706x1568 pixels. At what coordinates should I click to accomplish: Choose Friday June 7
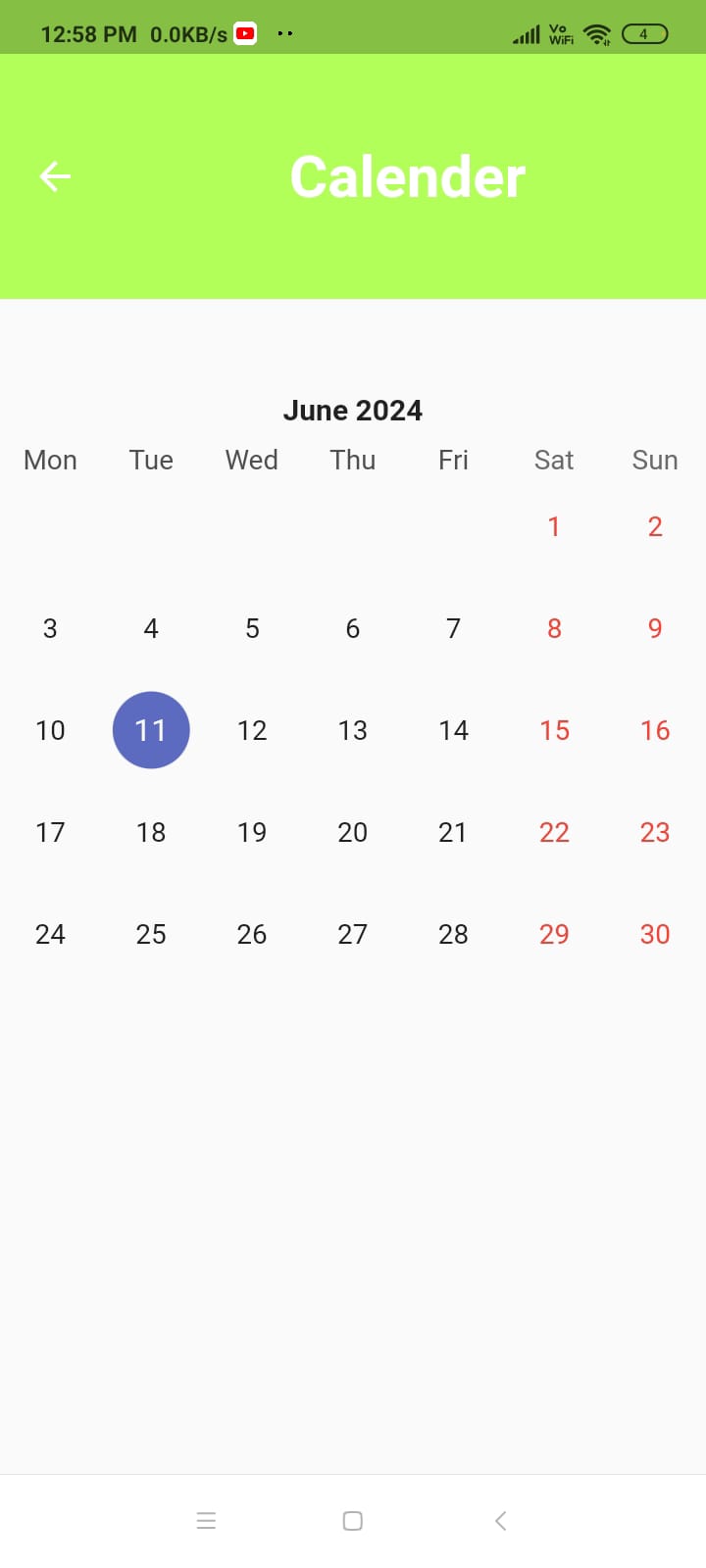(x=453, y=628)
